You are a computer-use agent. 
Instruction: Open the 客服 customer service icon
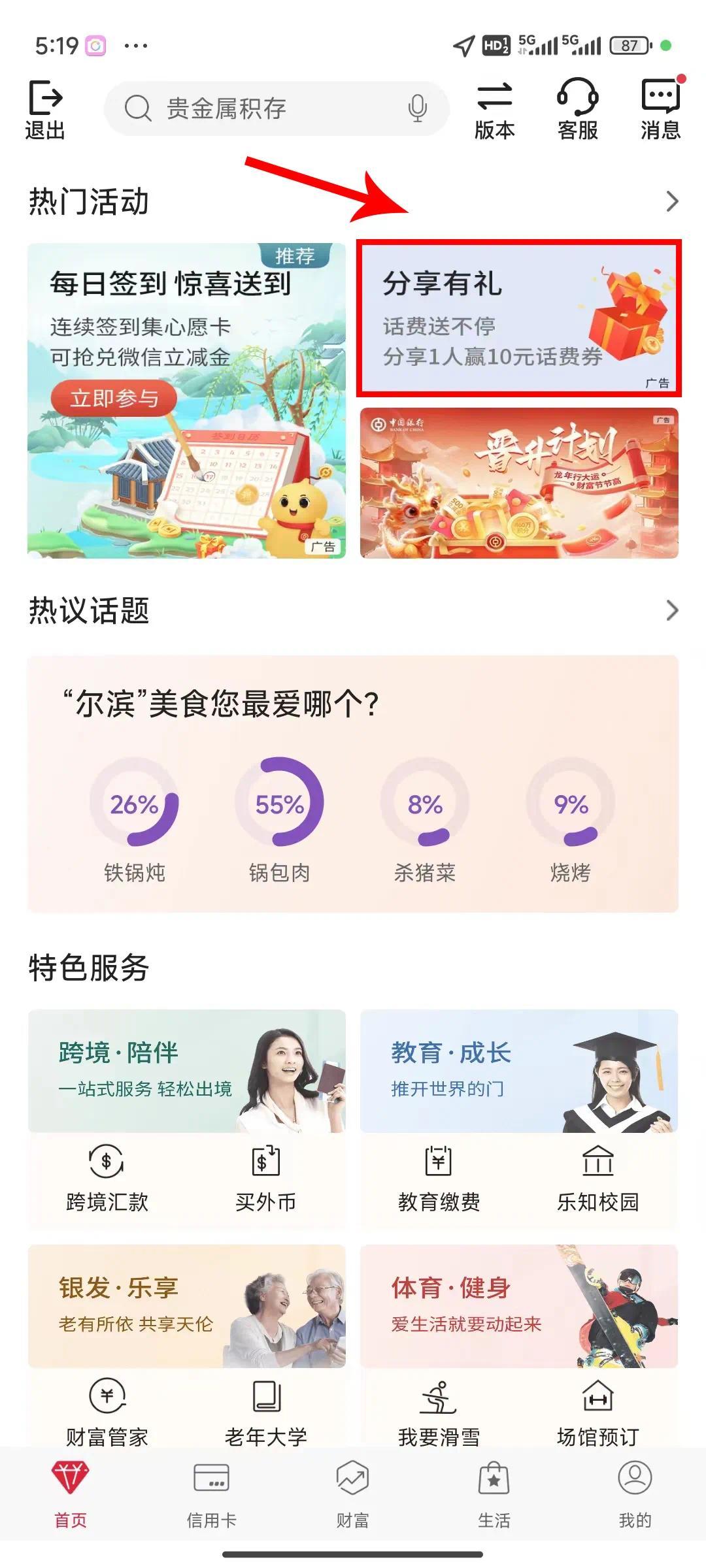coord(578,108)
